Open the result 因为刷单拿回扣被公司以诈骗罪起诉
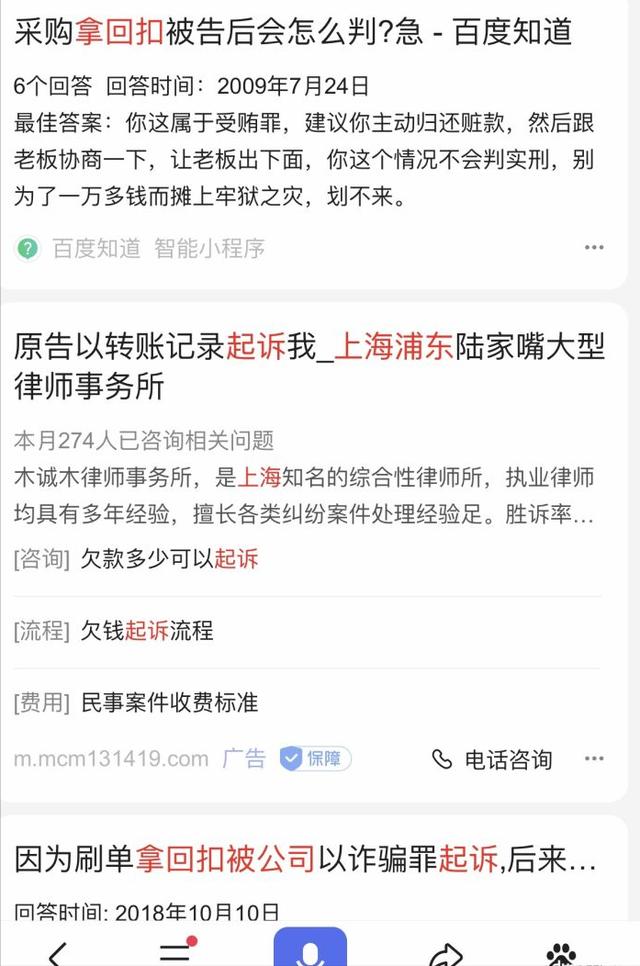Image resolution: width=640 pixels, height=966 pixels. 305,859
